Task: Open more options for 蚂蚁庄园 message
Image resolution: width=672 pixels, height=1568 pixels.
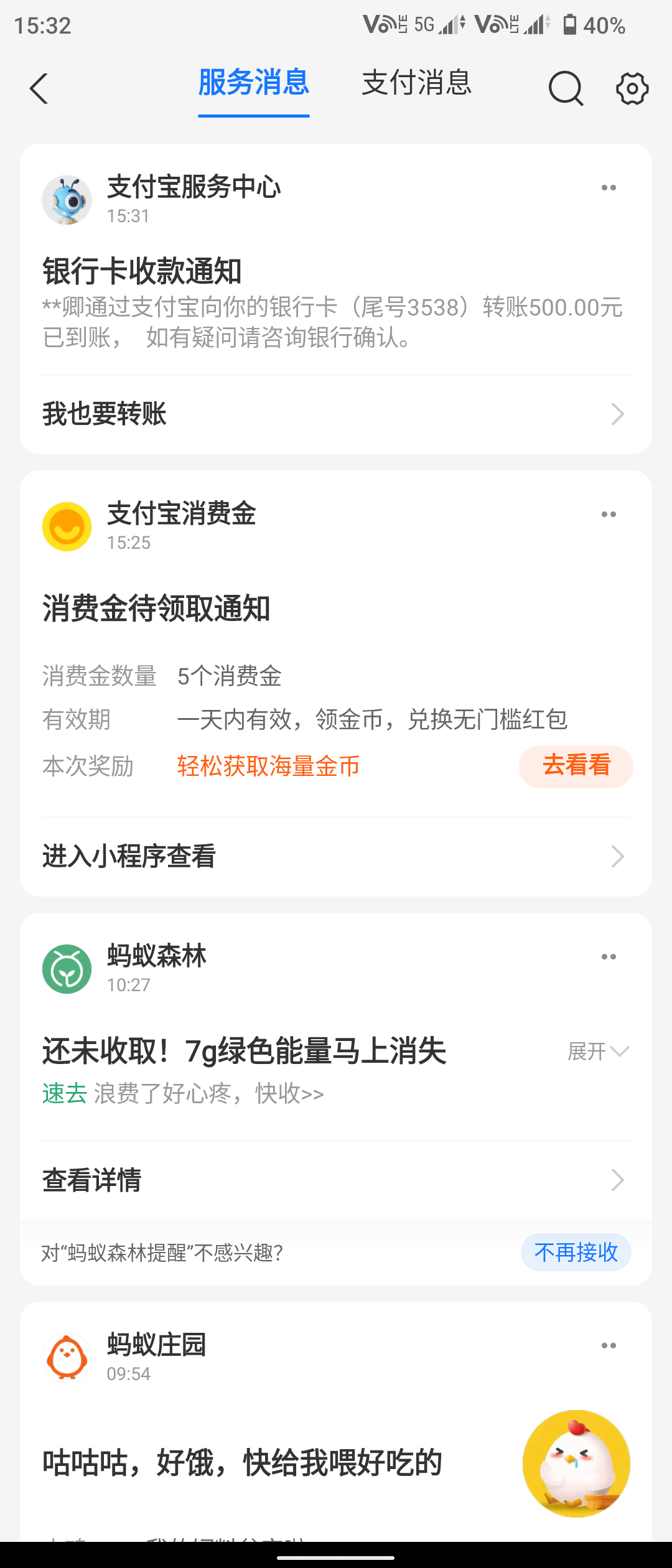Action: click(x=609, y=1346)
